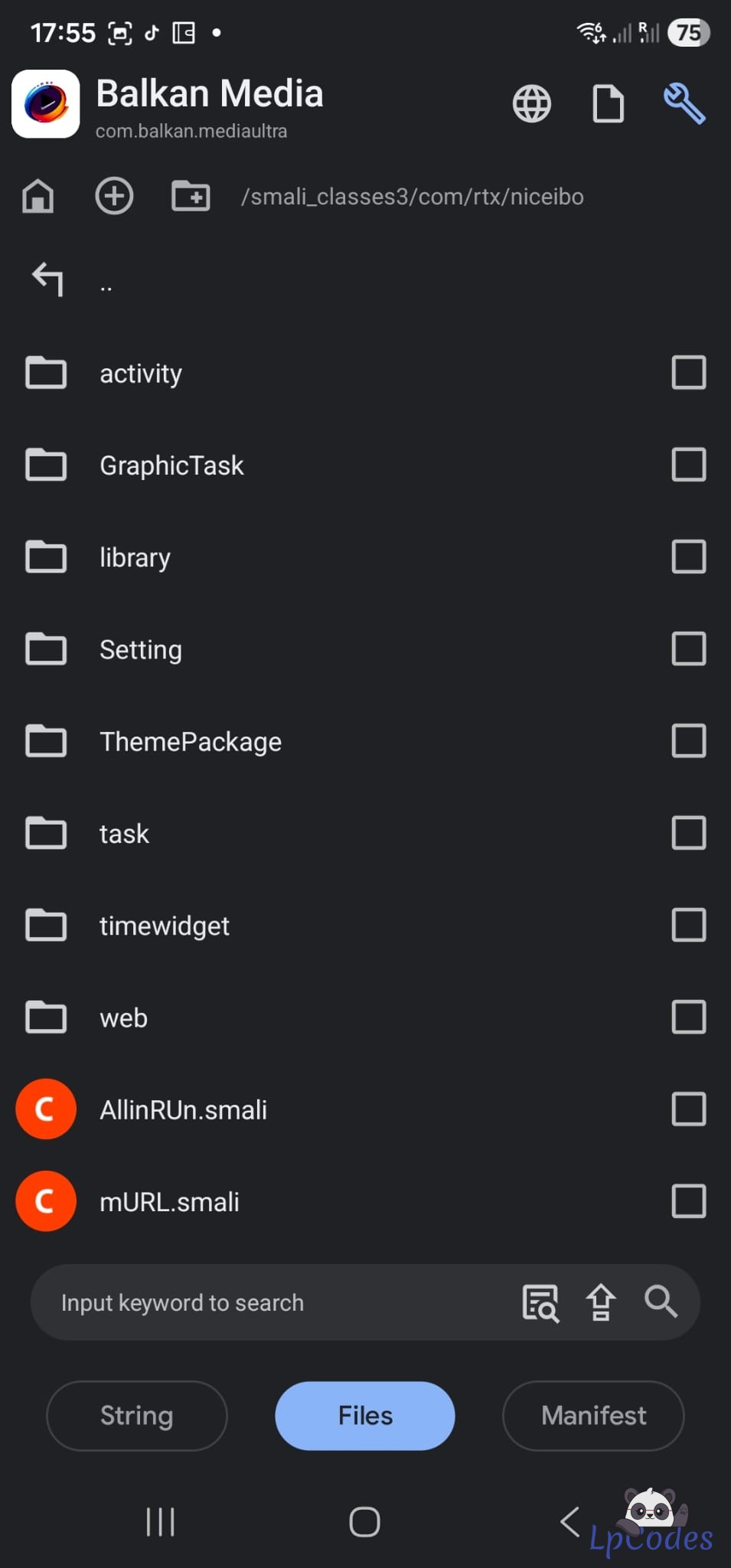Open search filter icon beside the keyword field
The height and width of the screenshot is (1568, 731).
pyautogui.click(x=541, y=1302)
